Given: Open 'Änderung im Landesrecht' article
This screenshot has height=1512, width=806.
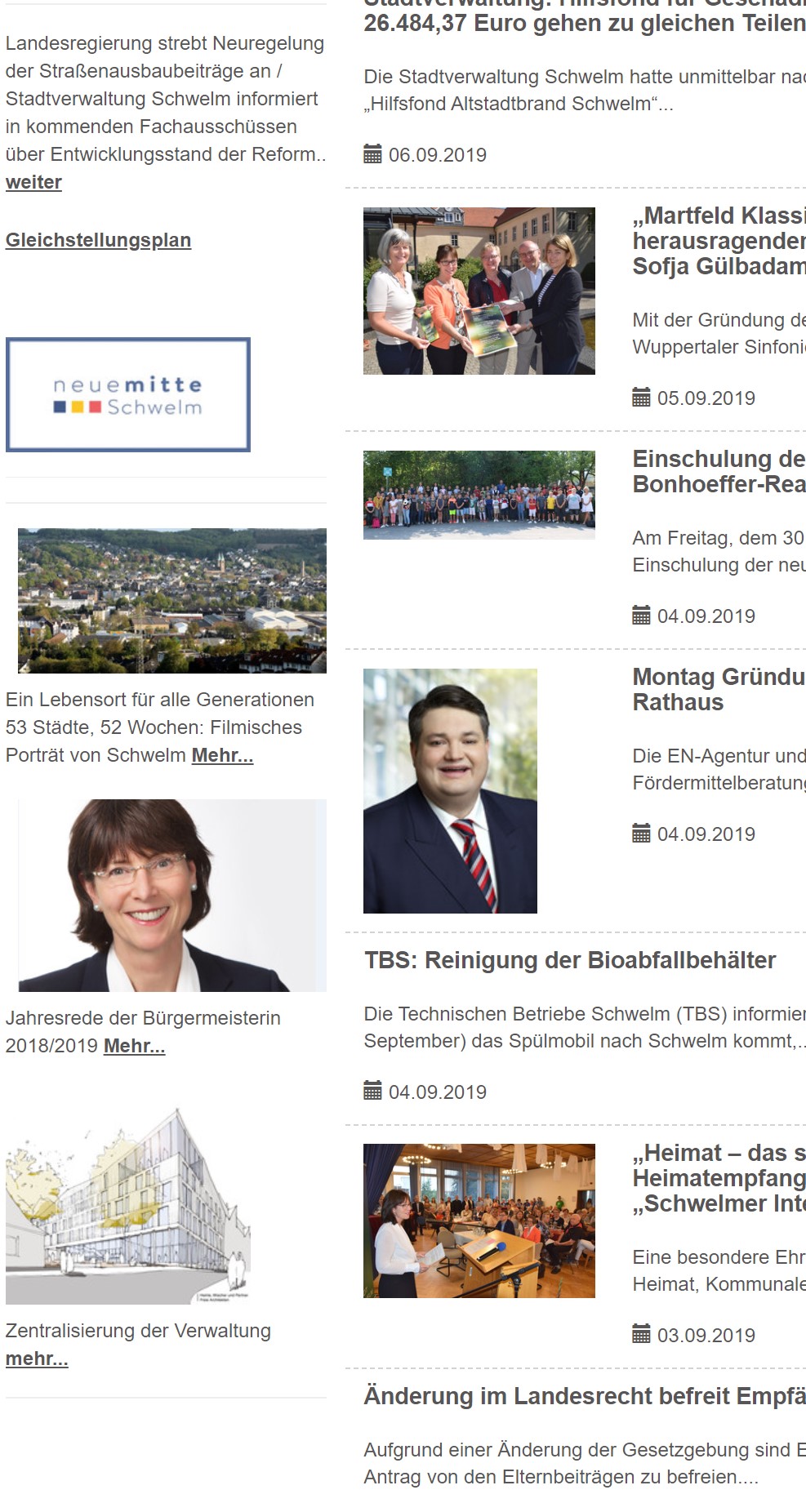Looking at the screenshot, I should coord(584,1396).
